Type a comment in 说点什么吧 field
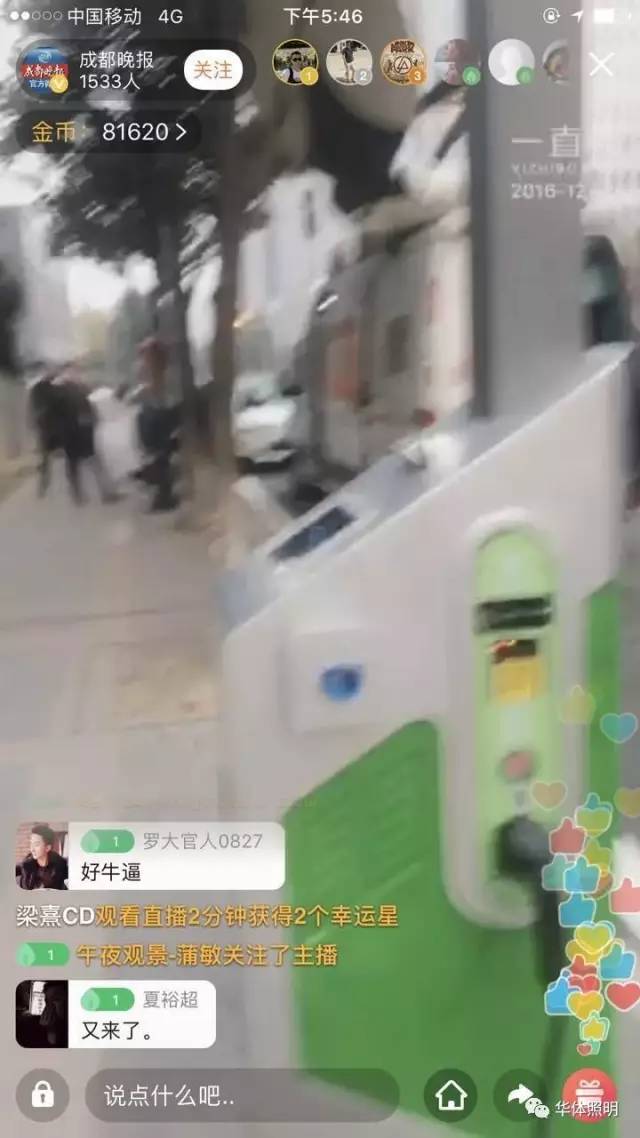 240,1095
